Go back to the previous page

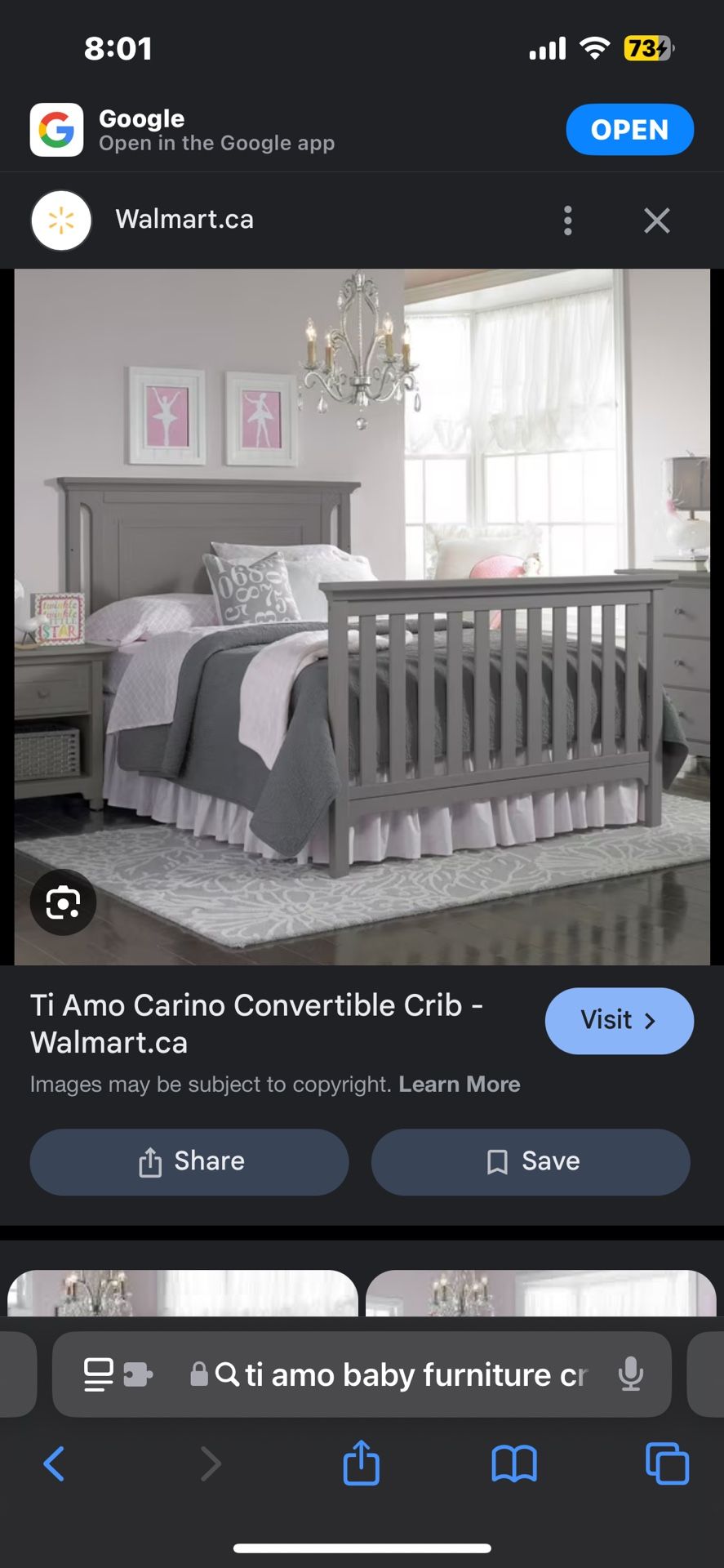click(54, 1463)
